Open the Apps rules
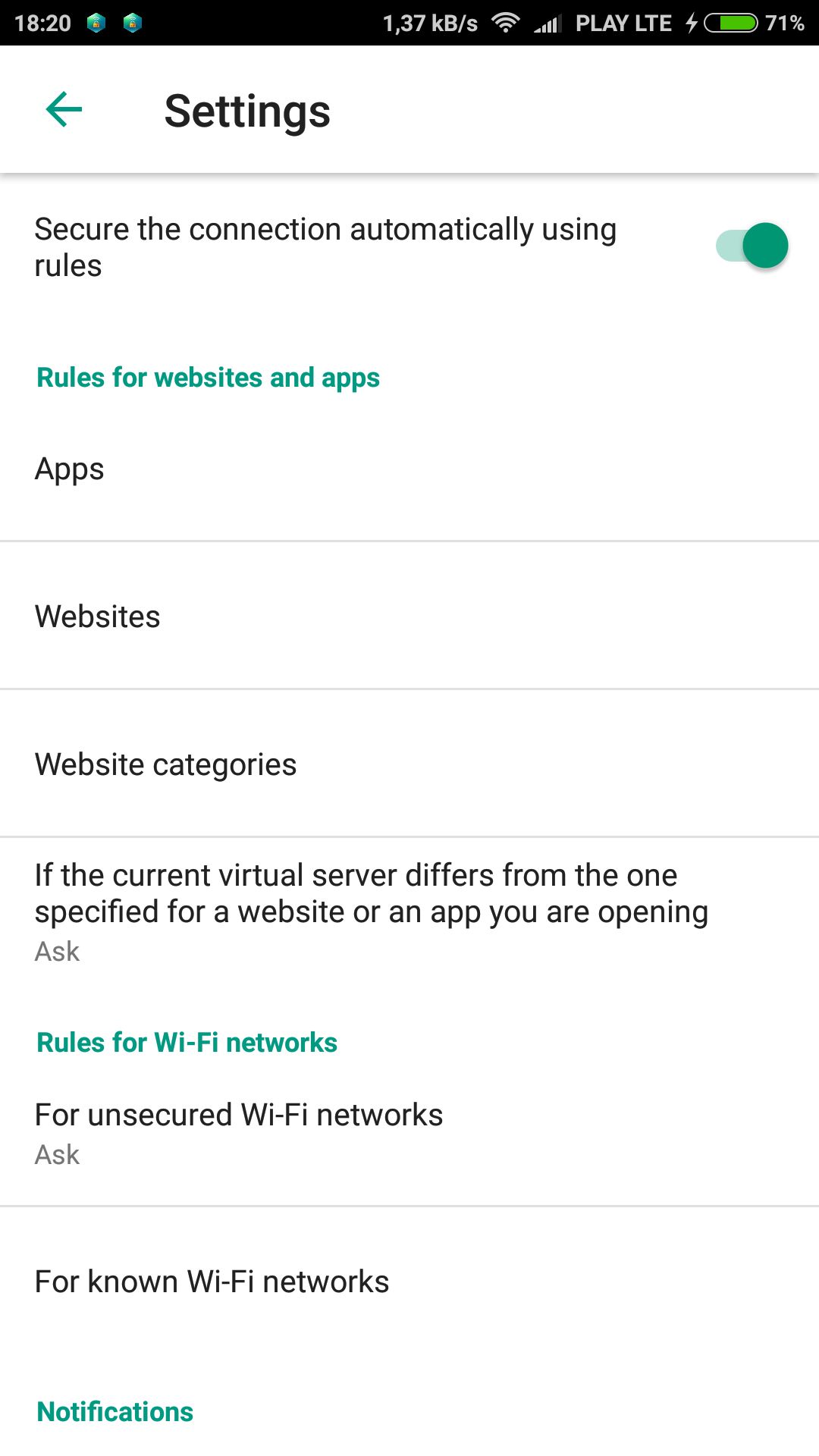The height and width of the screenshot is (1456, 819). [409, 469]
